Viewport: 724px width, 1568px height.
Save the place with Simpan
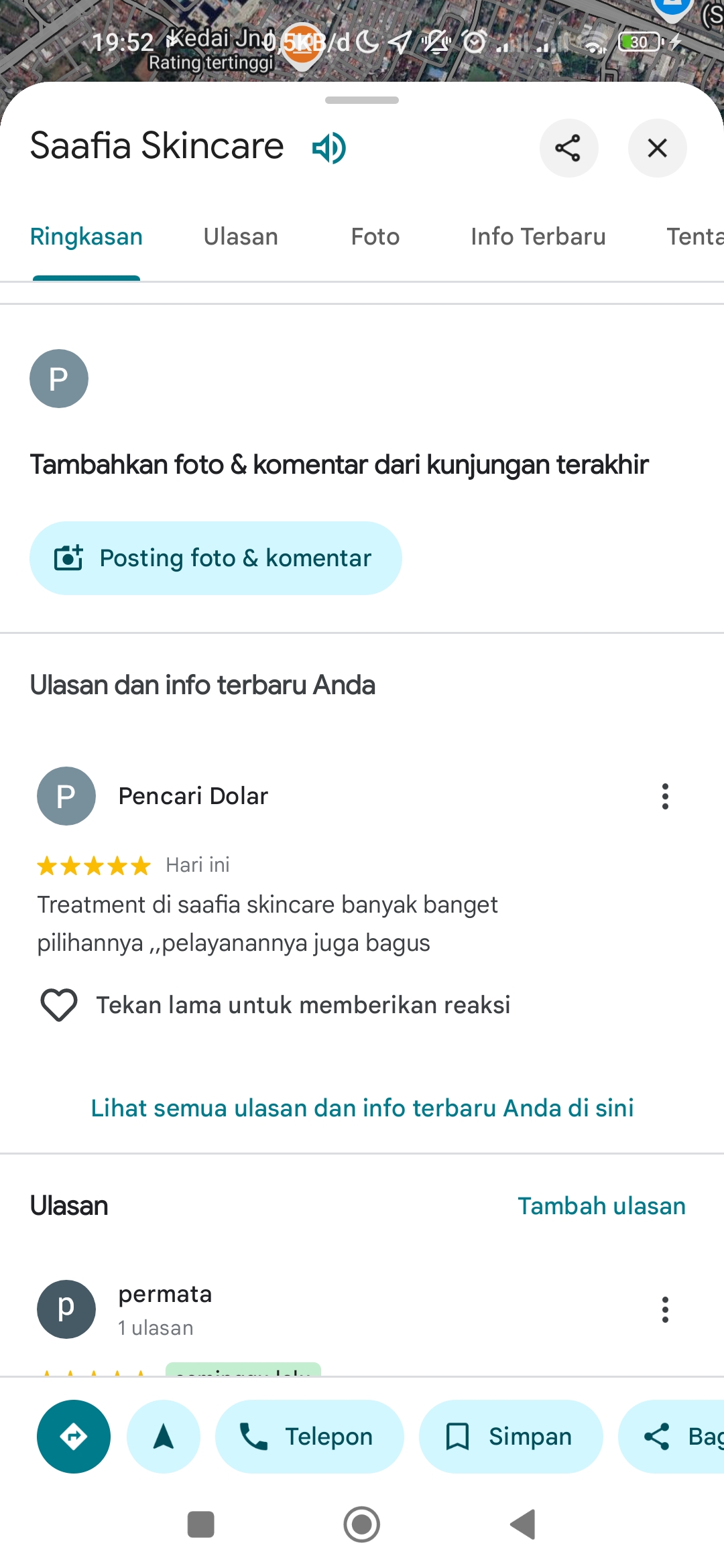coord(511,1437)
